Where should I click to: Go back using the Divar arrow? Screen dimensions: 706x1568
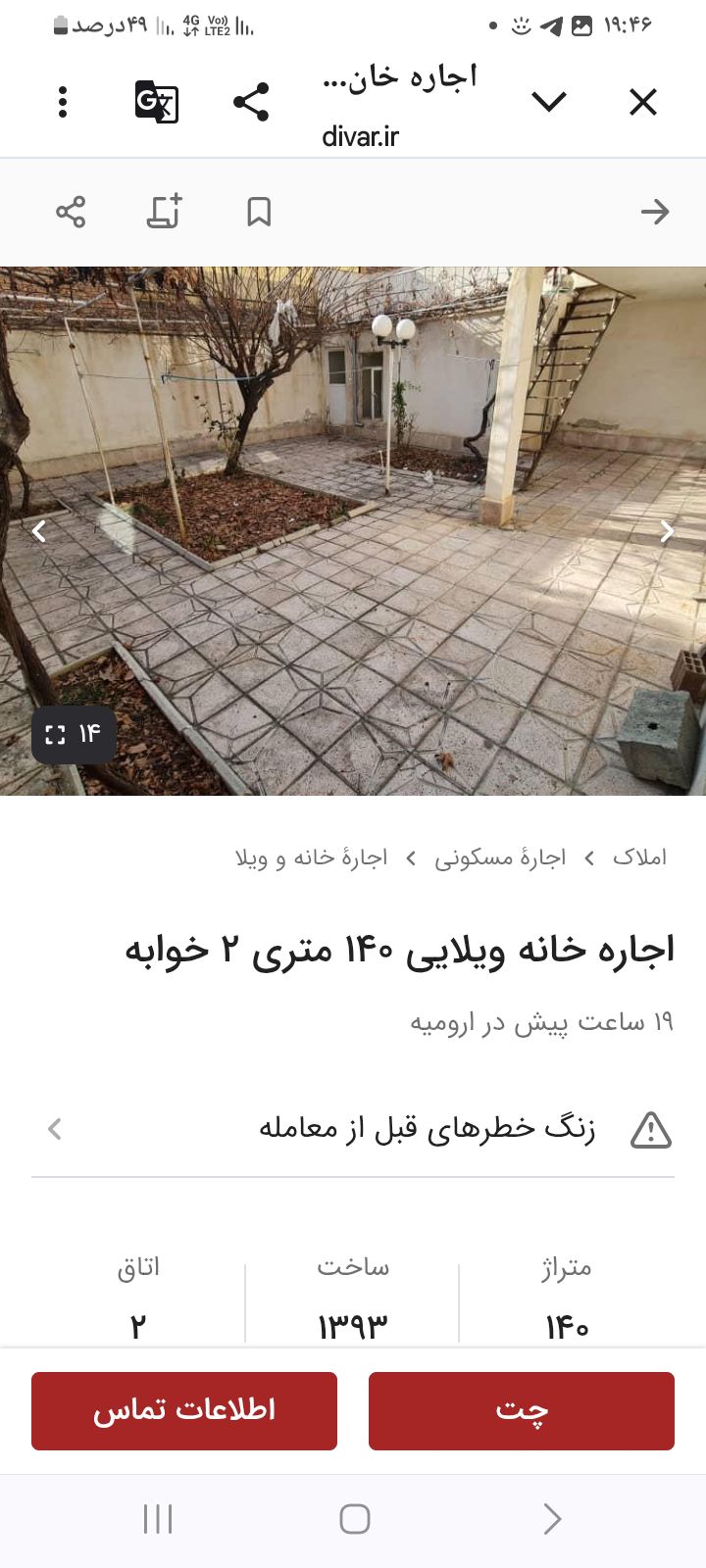coord(654,212)
